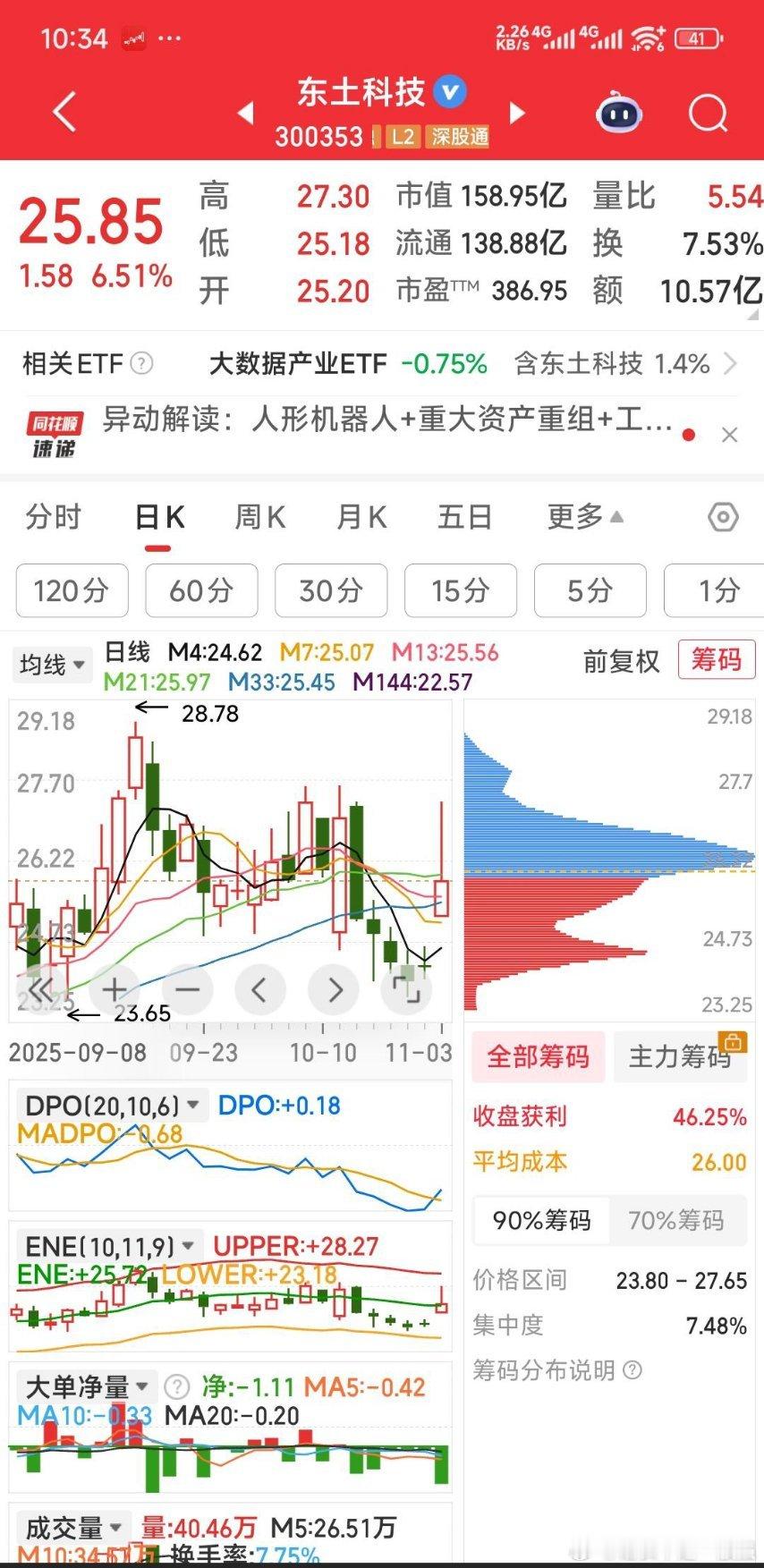Switch to next stock with right arrow
The height and width of the screenshot is (1568, 764).
coord(516,113)
